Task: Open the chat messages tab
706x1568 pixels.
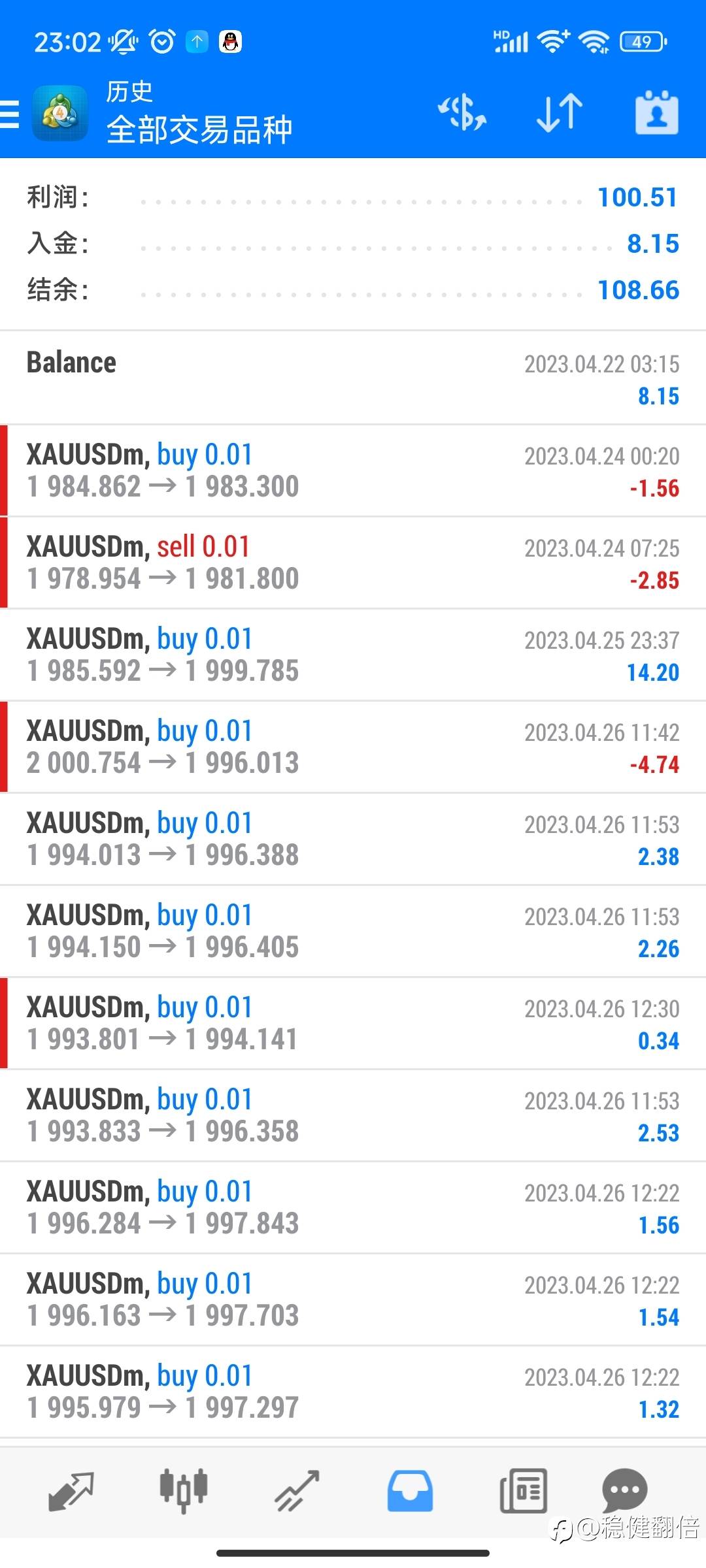Action: pyautogui.click(x=624, y=1490)
